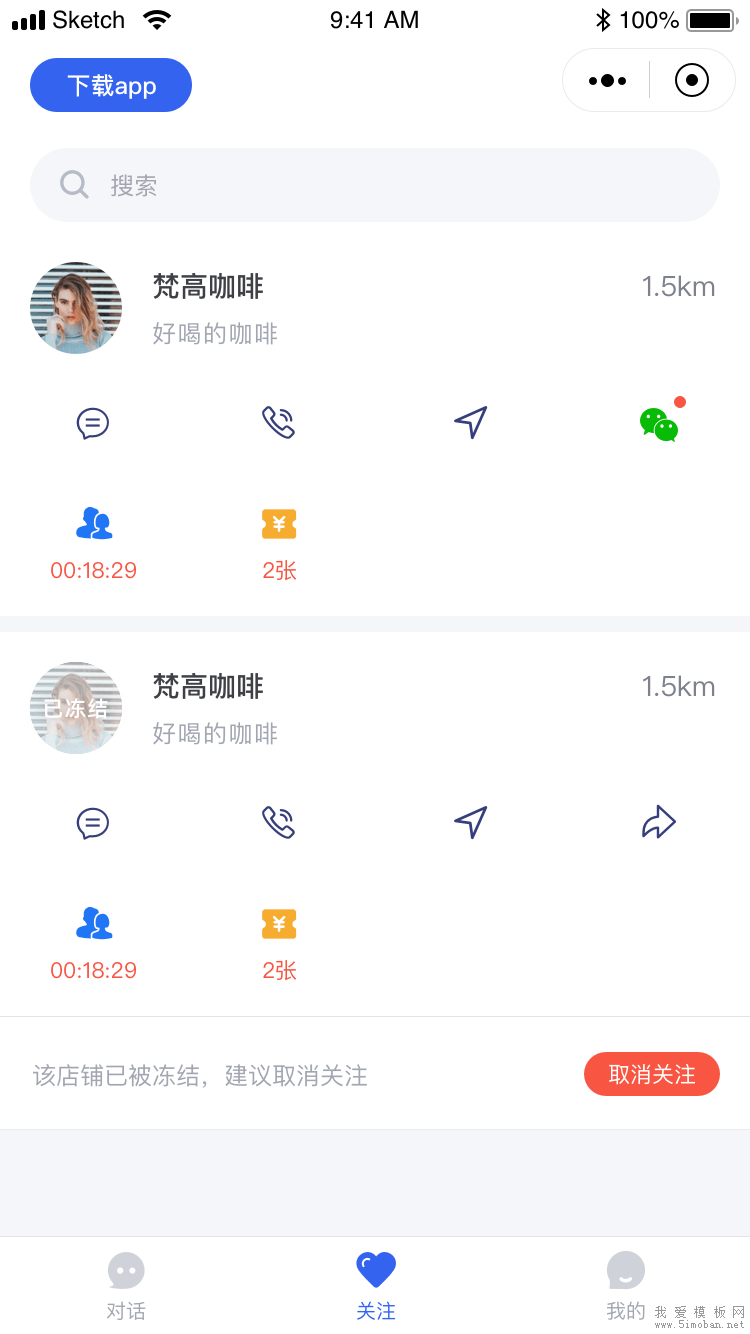
Task: Tap the share arrow icon on the frozen store
Action: 658,822
